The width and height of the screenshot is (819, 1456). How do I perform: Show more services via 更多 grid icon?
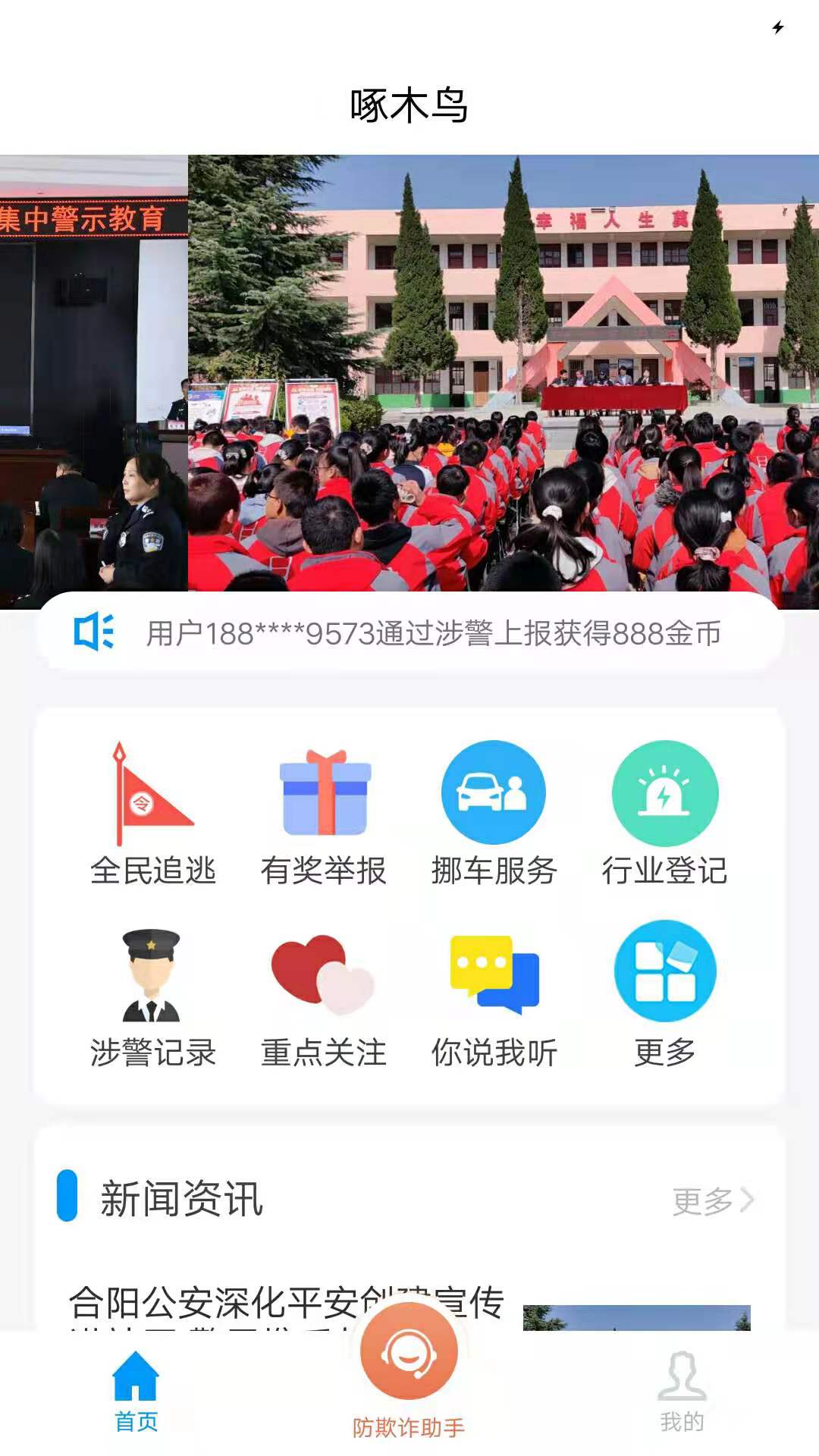click(664, 997)
